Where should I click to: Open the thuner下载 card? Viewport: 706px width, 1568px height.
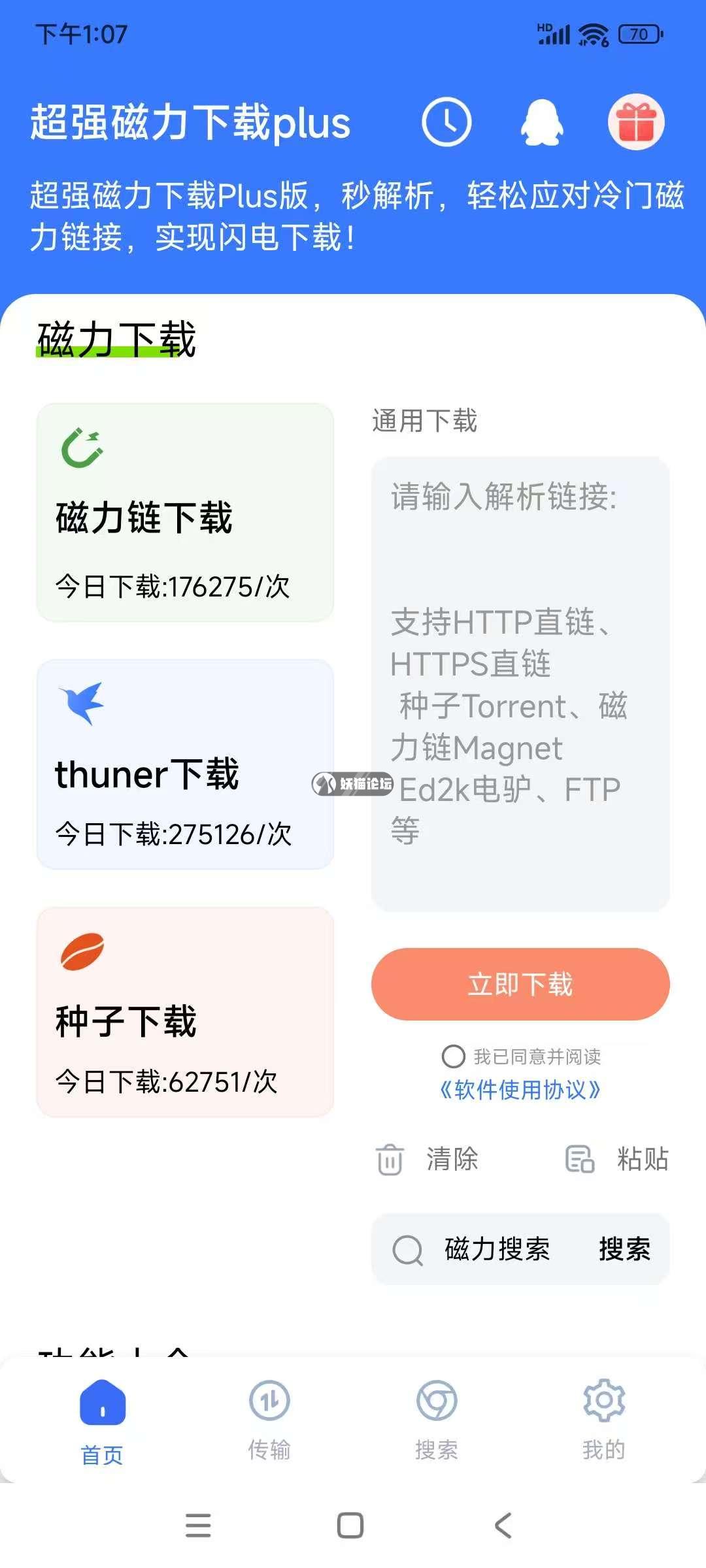click(185, 764)
